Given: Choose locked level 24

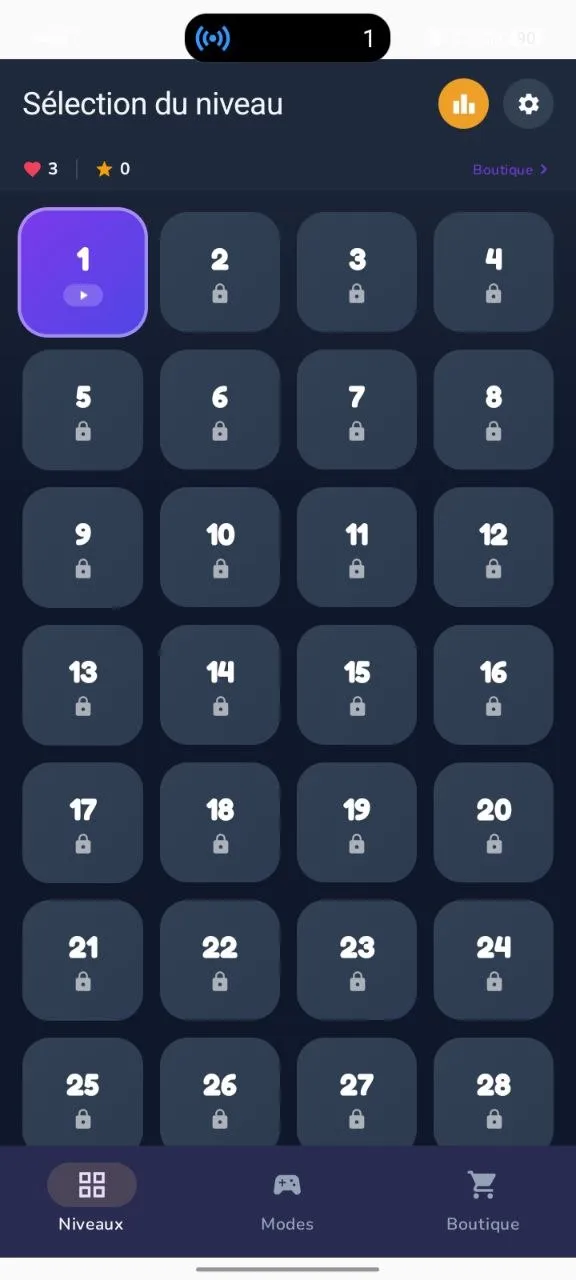Looking at the screenshot, I should pyautogui.click(x=494, y=960).
